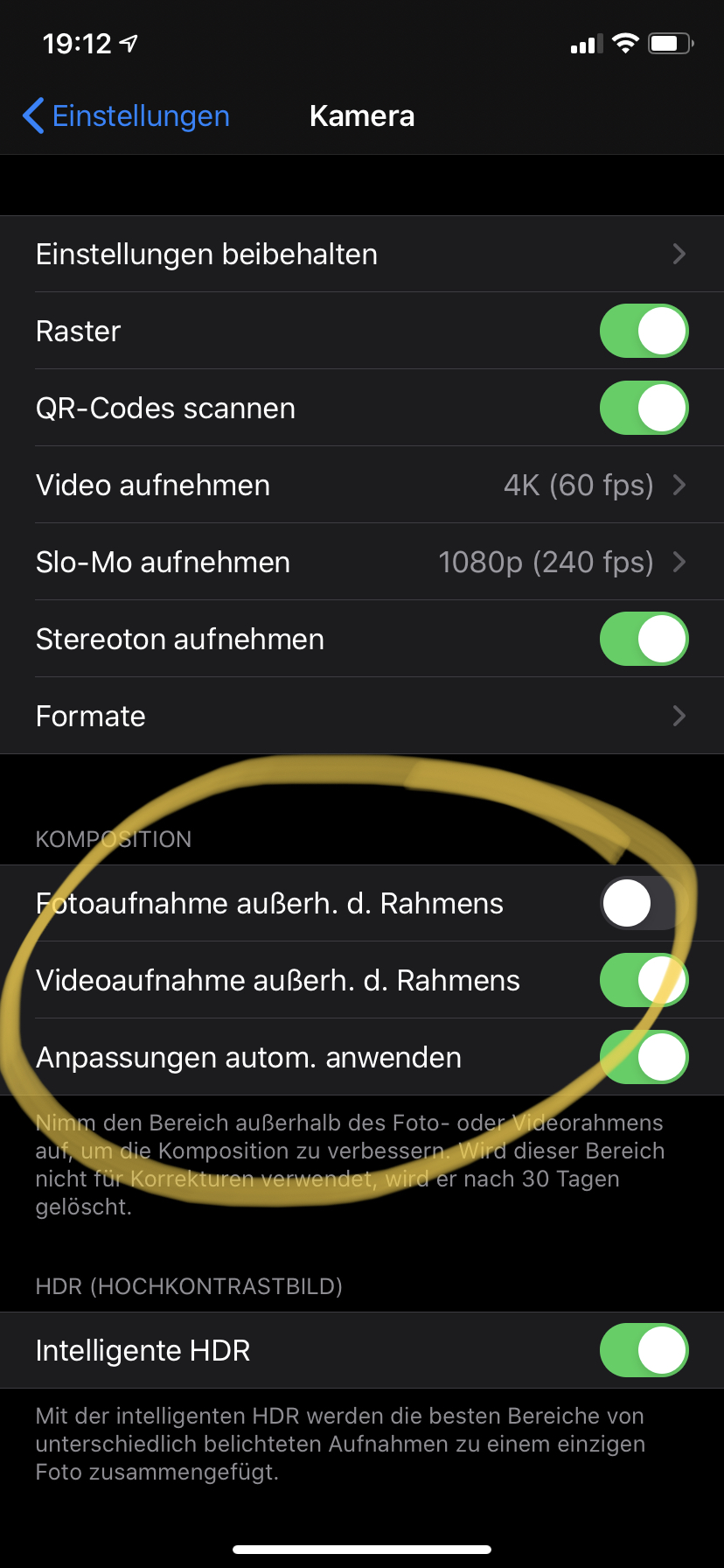This screenshot has width=724, height=1568.
Task: Enable Fotoaufnahme außerh. d. Rahmens
Action: click(644, 904)
